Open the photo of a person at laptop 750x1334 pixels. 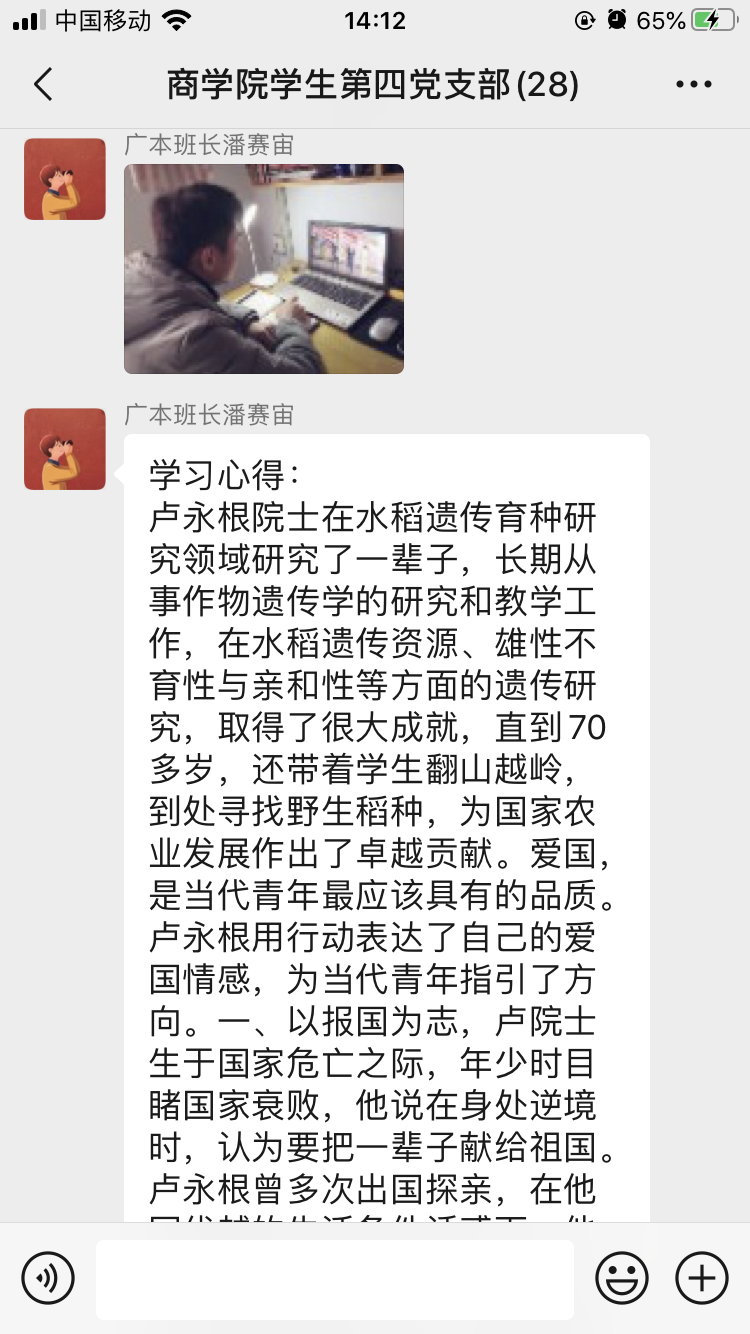(264, 269)
